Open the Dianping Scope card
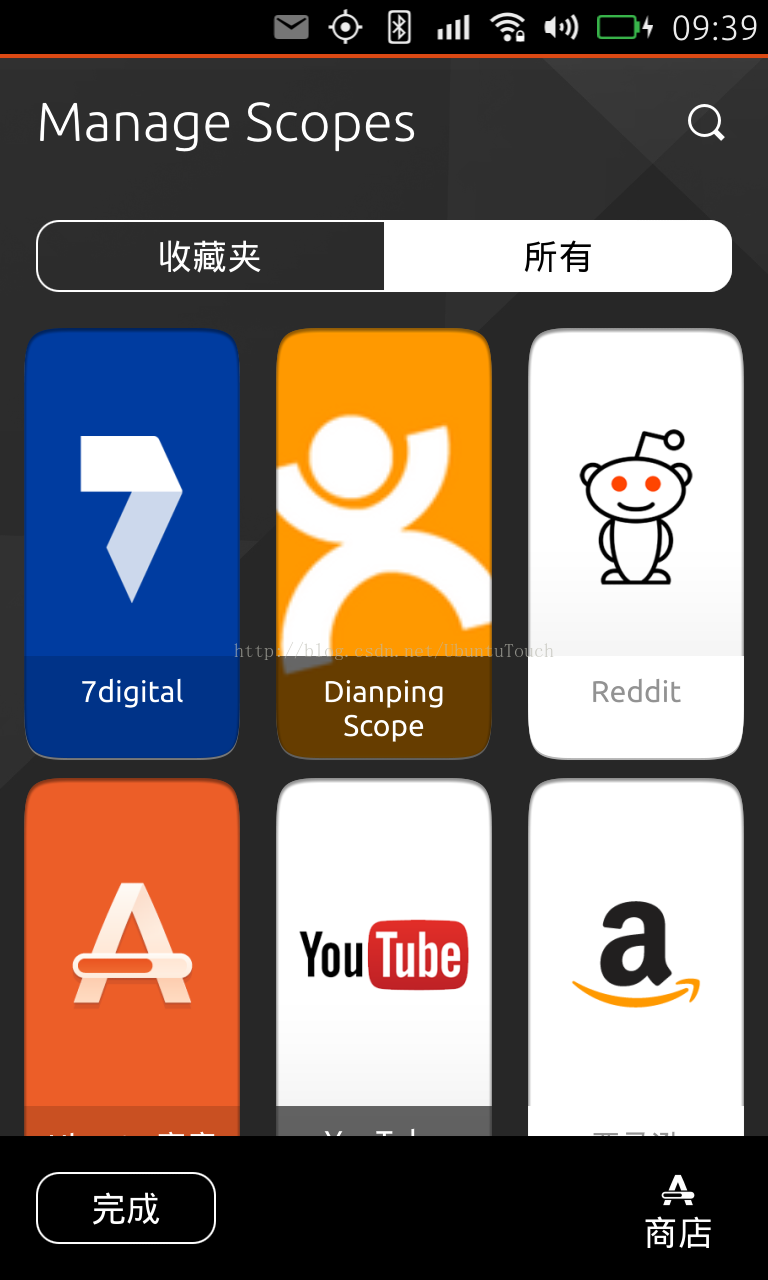This screenshot has width=768, height=1280. [x=384, y=544]
